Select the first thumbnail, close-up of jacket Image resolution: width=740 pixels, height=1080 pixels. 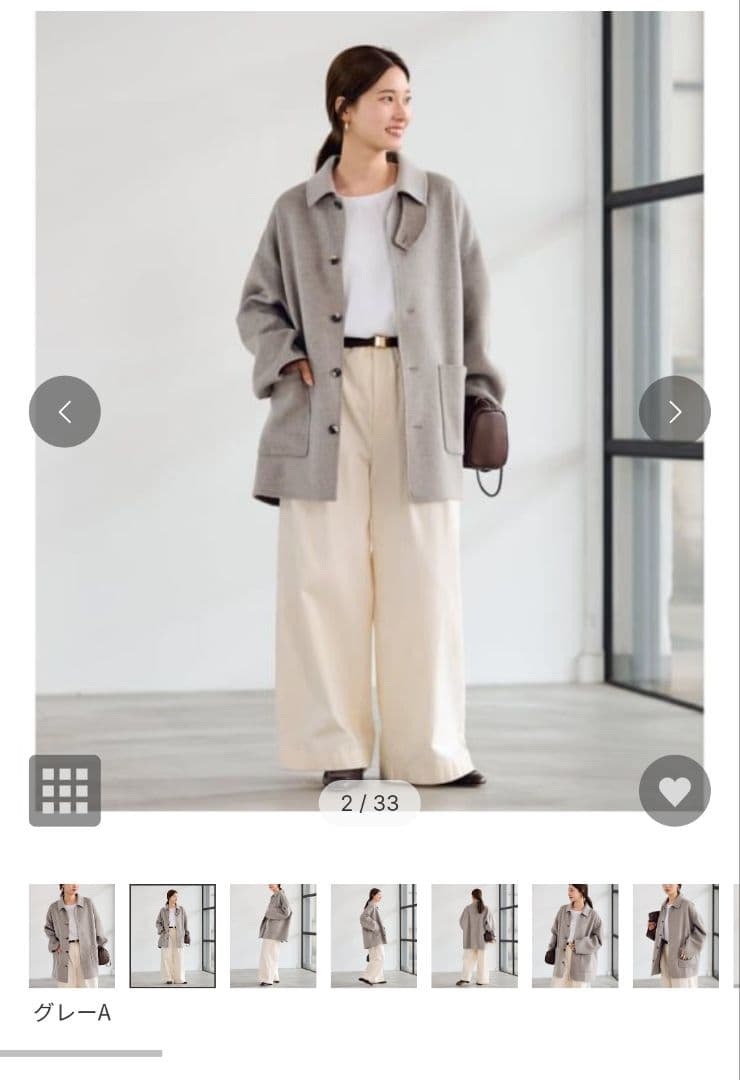[72, 935]
